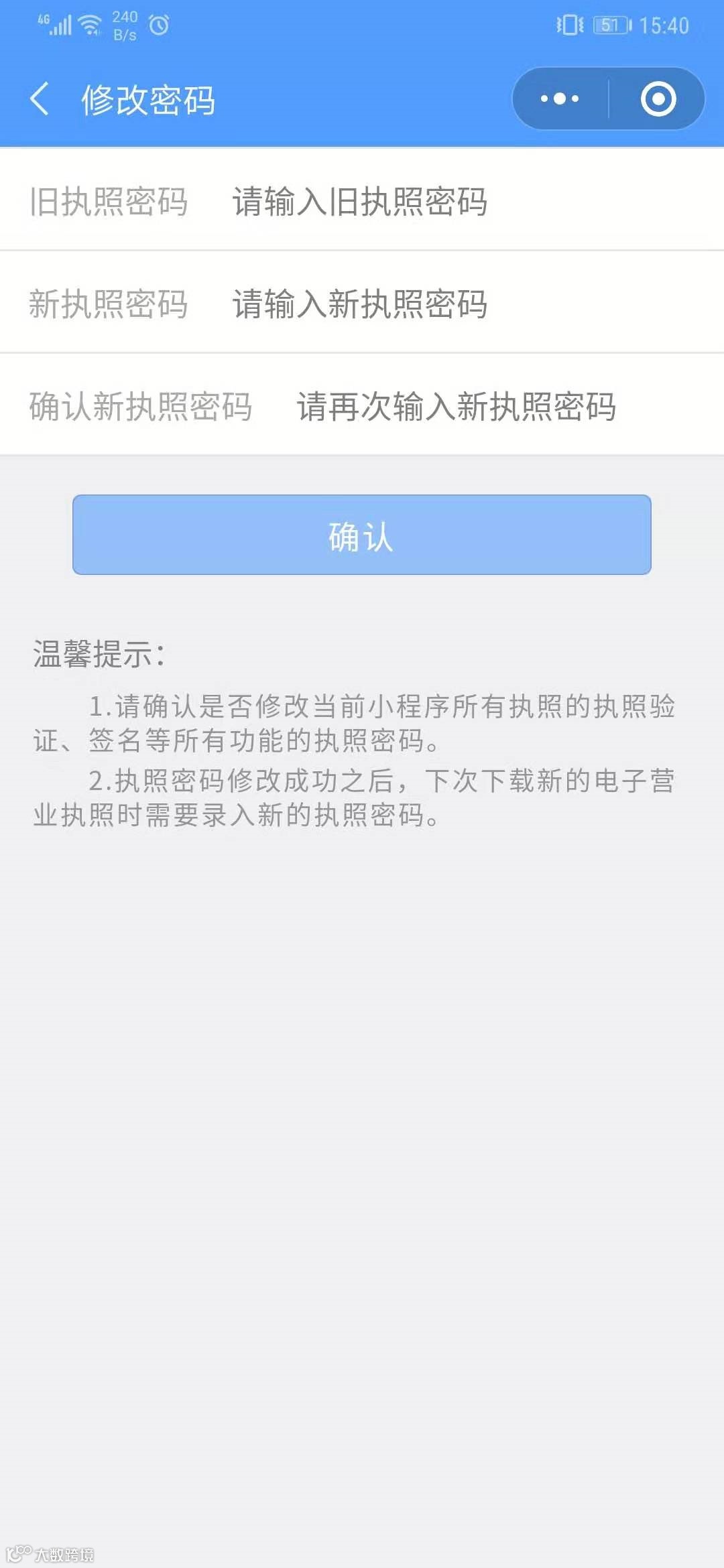Tap the network speed indicator 240 B/s
Viewport: 724px width, 1568px height.
pyautogui.click(x=125, y=25)
